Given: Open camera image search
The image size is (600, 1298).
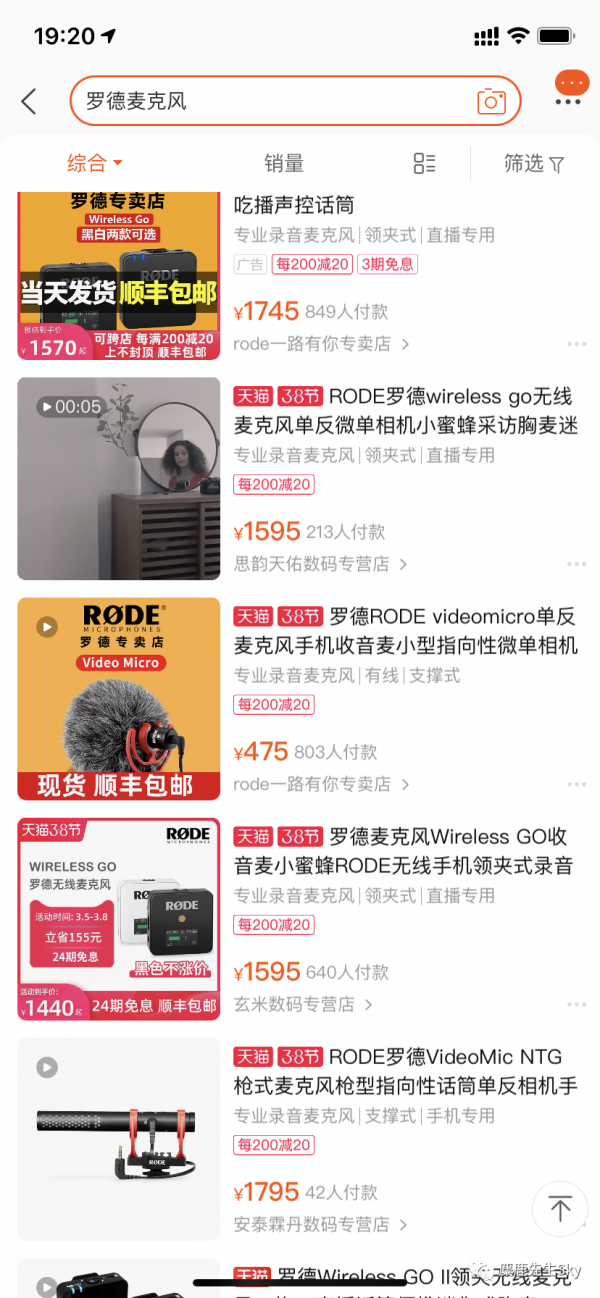Looking at the screenshot, I should coord(491,101).
